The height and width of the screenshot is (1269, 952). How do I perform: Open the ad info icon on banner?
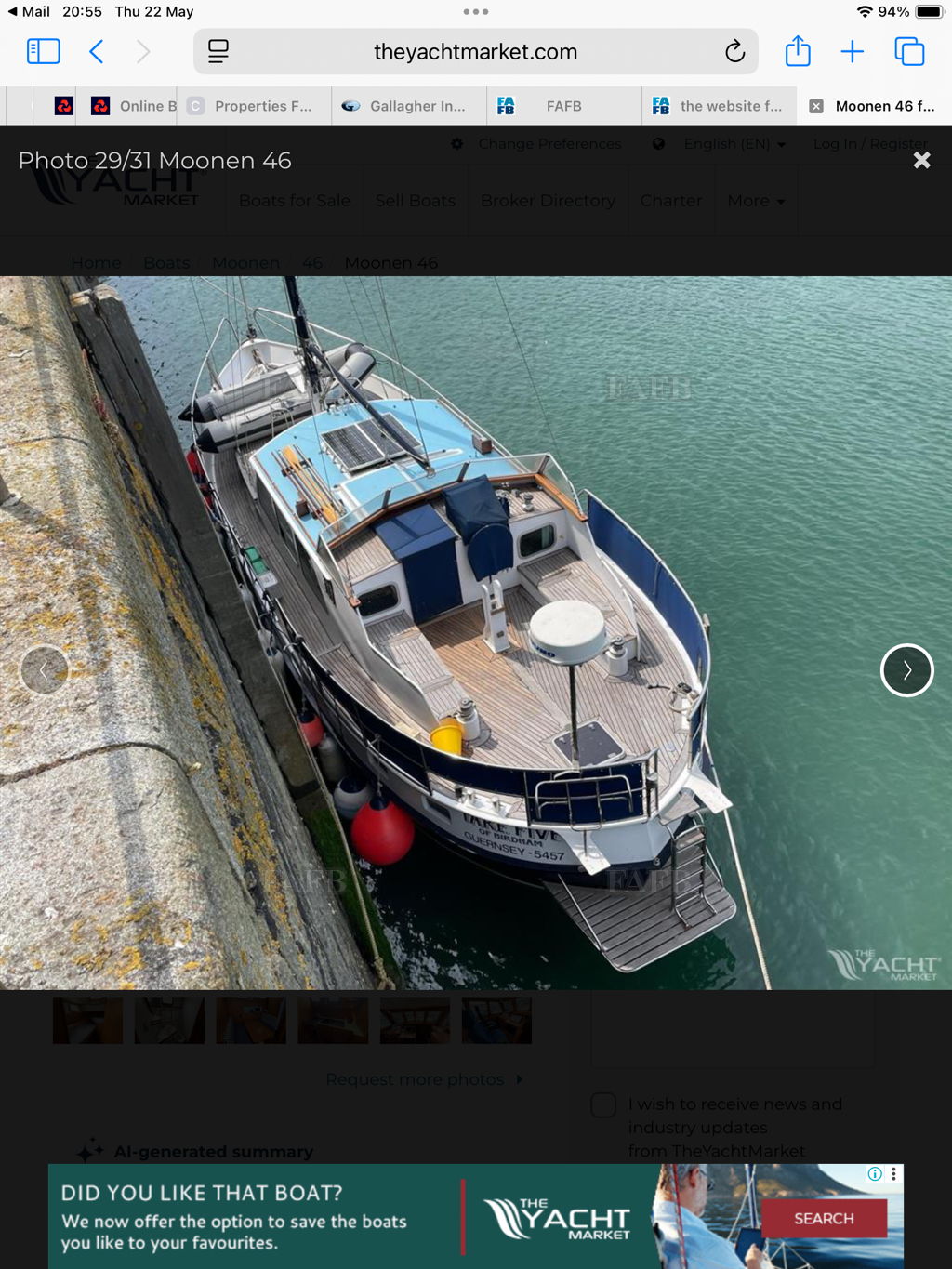click(875, 1174)
